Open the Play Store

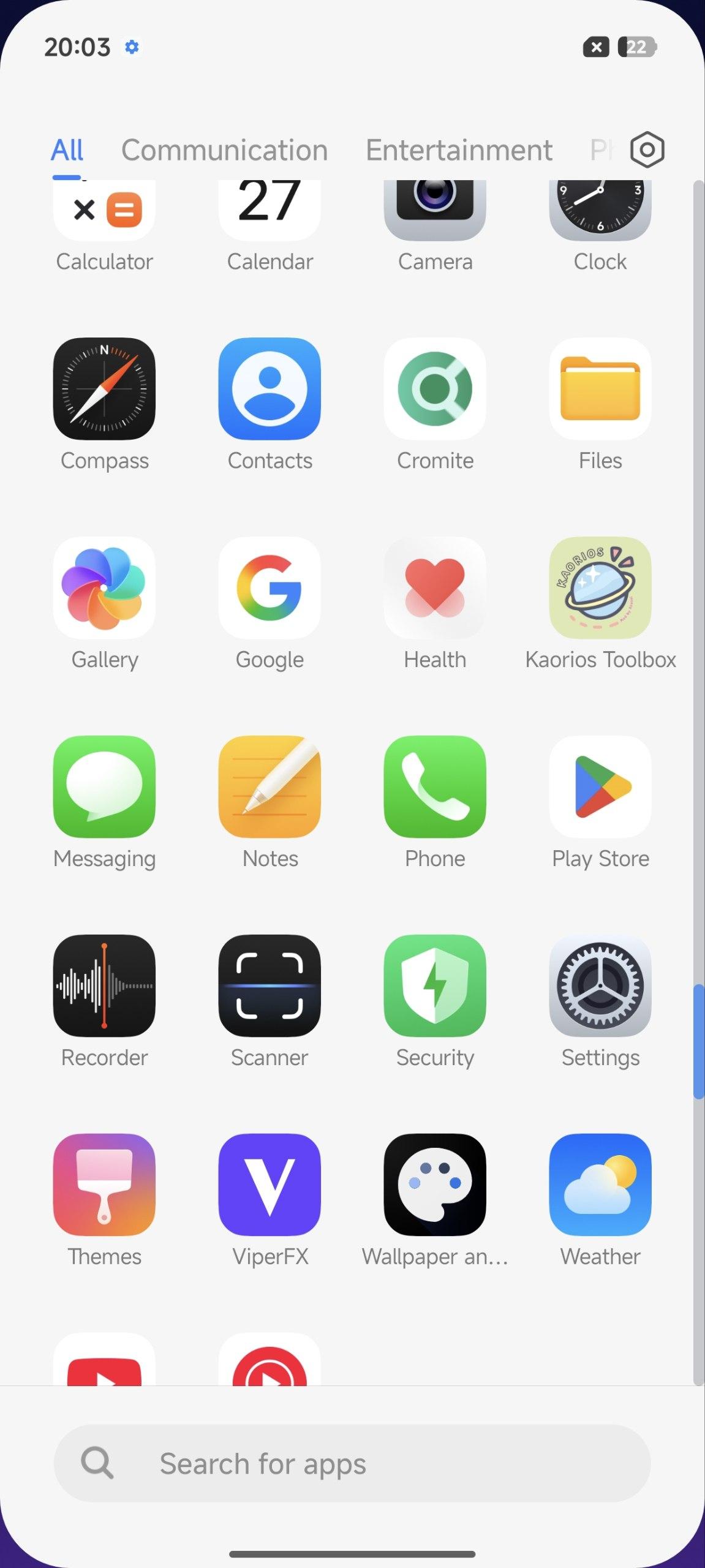click(x=600, y=786)
